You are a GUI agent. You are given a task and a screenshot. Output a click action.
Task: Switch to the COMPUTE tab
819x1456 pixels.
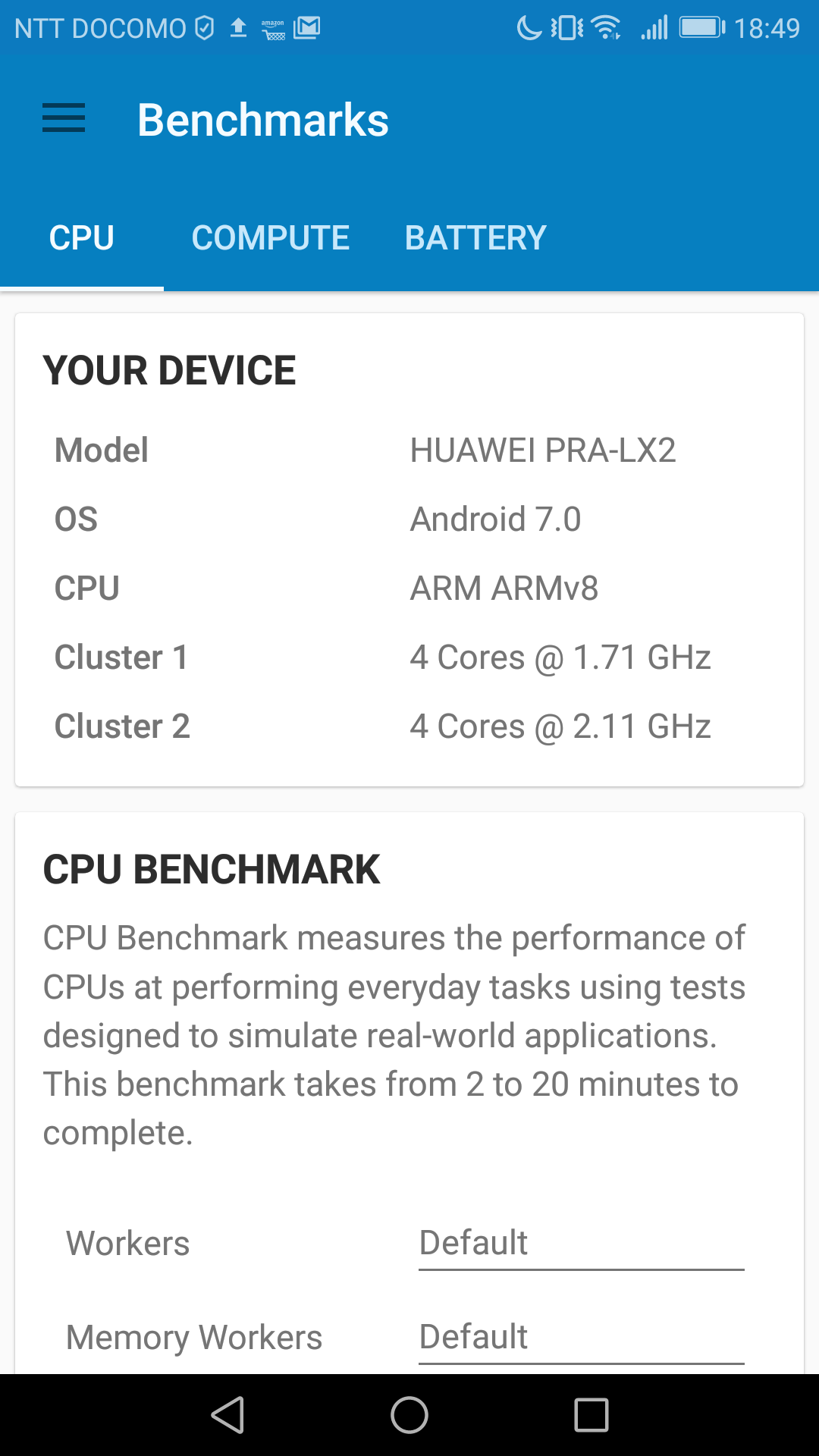[x=271, y=238]
